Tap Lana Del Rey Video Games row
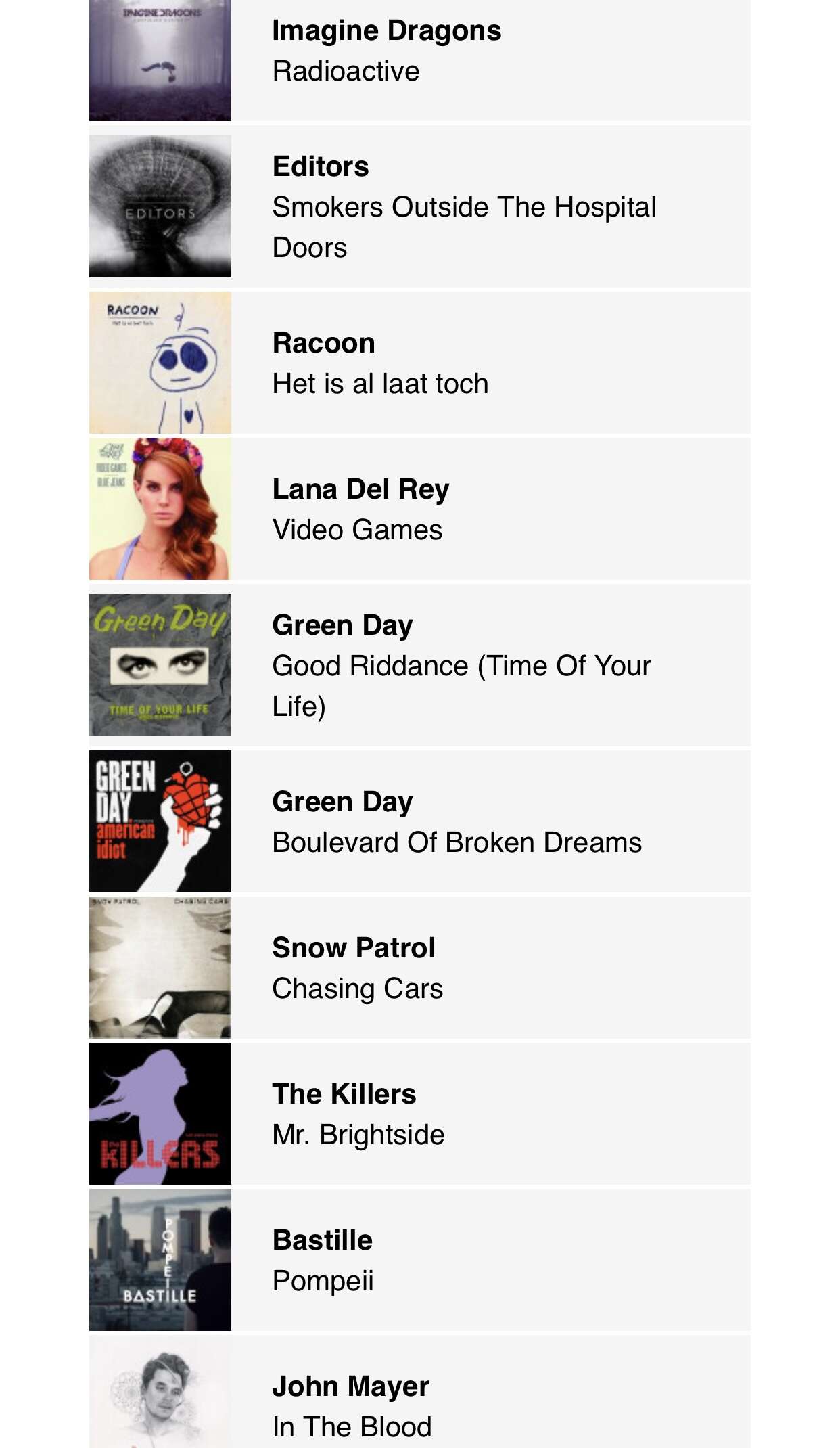Viewport: 840px width, 1448px height. [419, 510]
